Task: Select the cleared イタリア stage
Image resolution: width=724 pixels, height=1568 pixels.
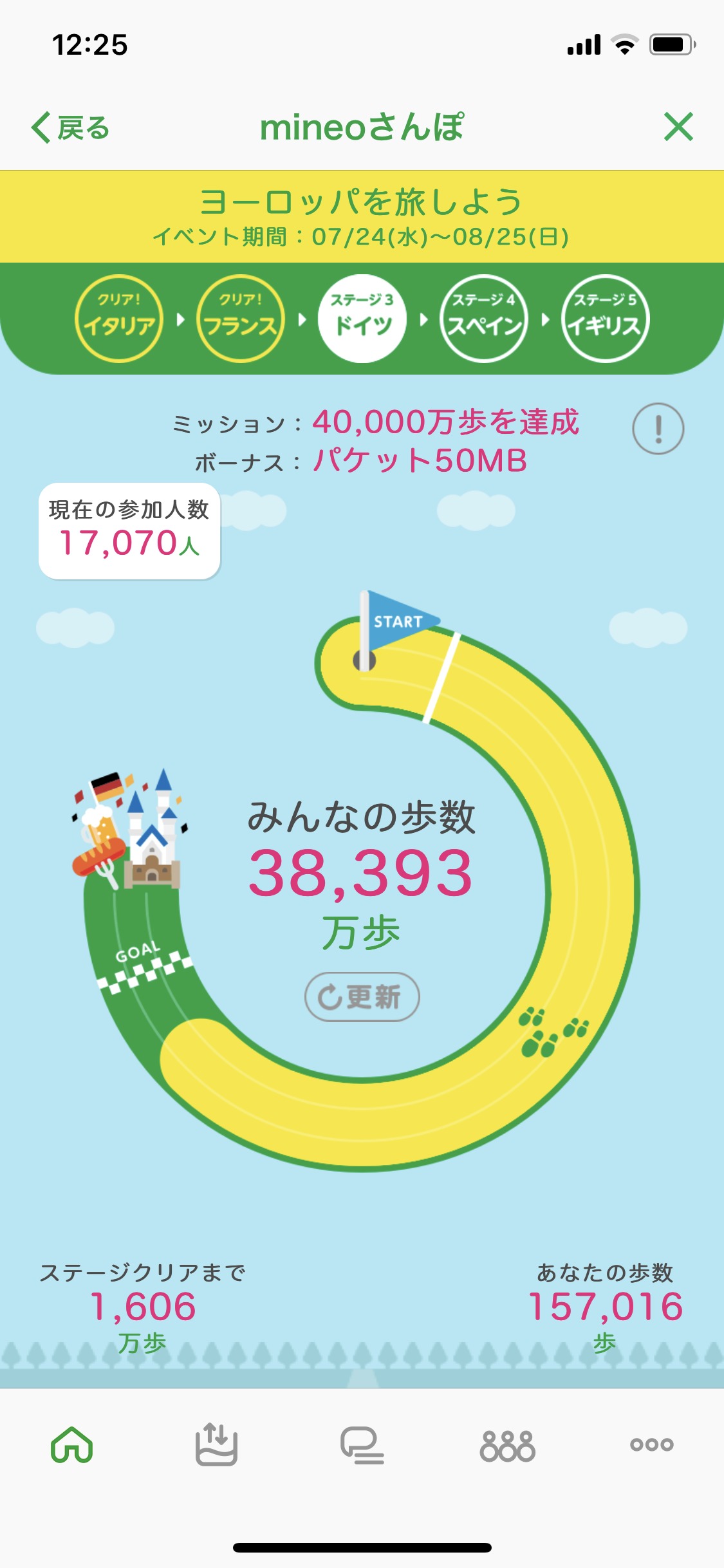Action: (x=119, y=319)
